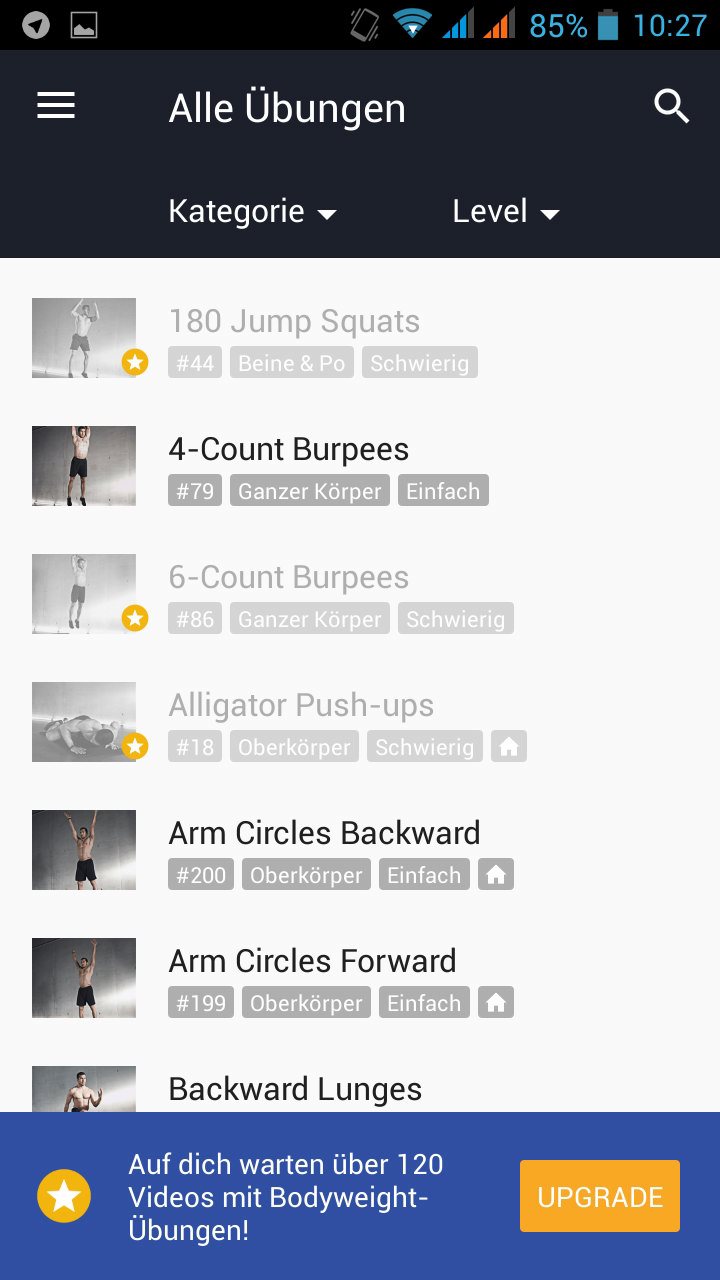720x1280 pixels.
Task: Click the home icon next to Arm Circles Forward
Action: pos(495,1002)
